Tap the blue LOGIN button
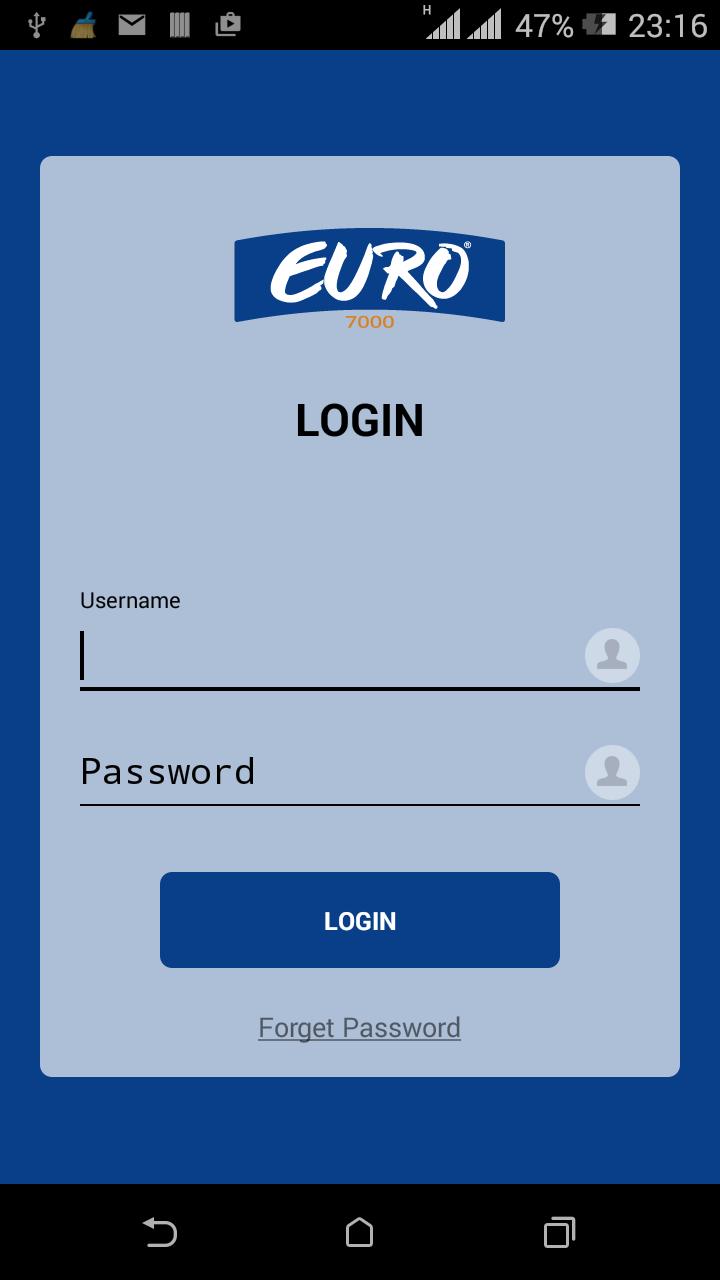720x1280 pixels. tap(360, 920)
